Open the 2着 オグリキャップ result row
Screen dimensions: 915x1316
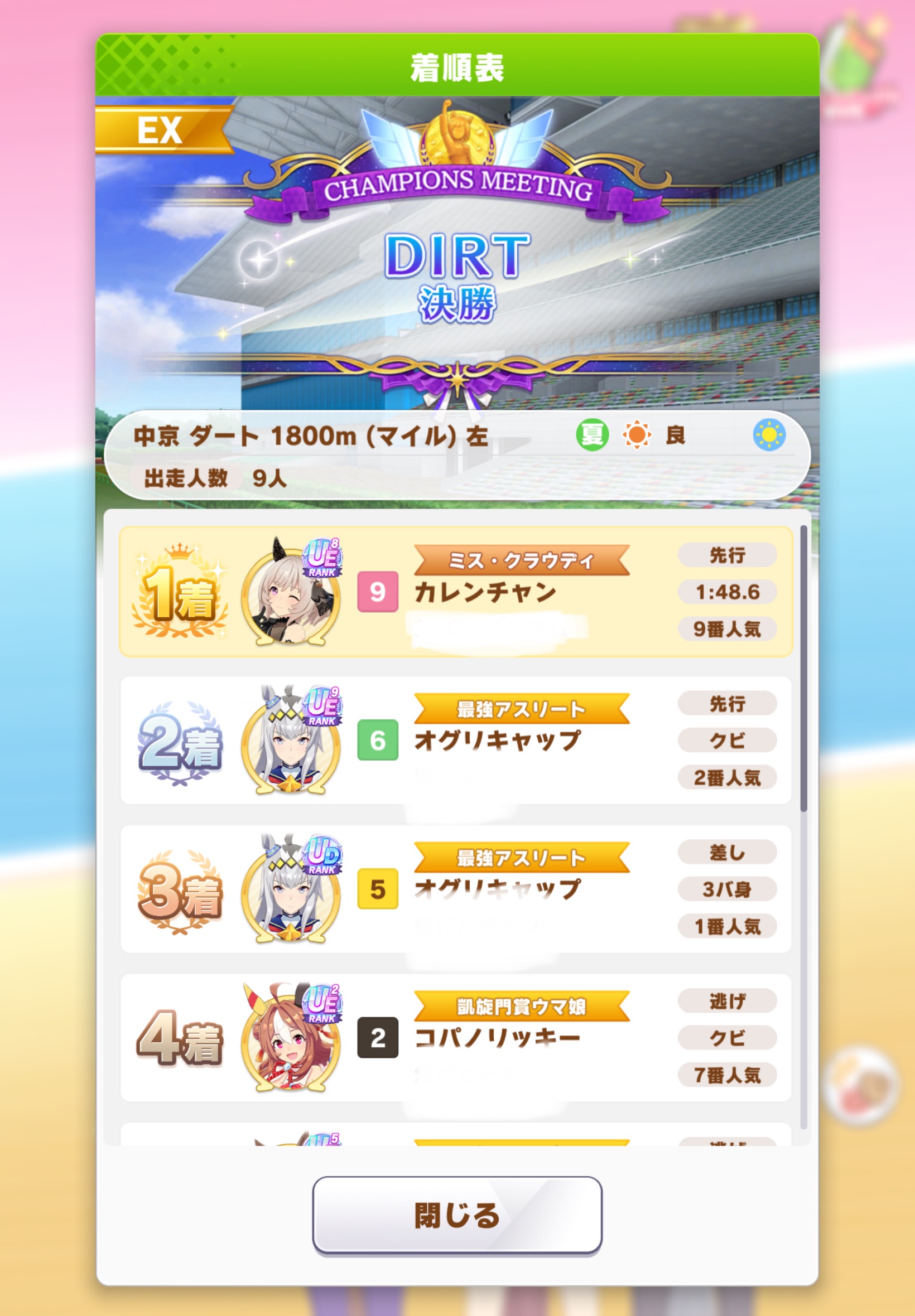456,740
